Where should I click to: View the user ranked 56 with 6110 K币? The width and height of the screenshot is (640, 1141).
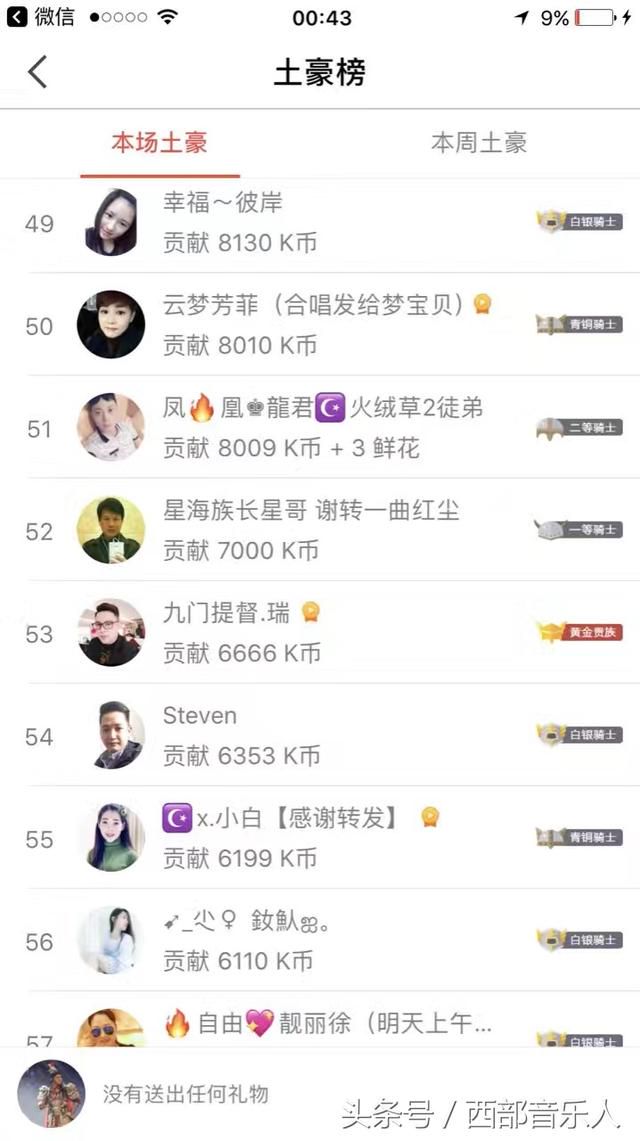click(x=320, y=940)
